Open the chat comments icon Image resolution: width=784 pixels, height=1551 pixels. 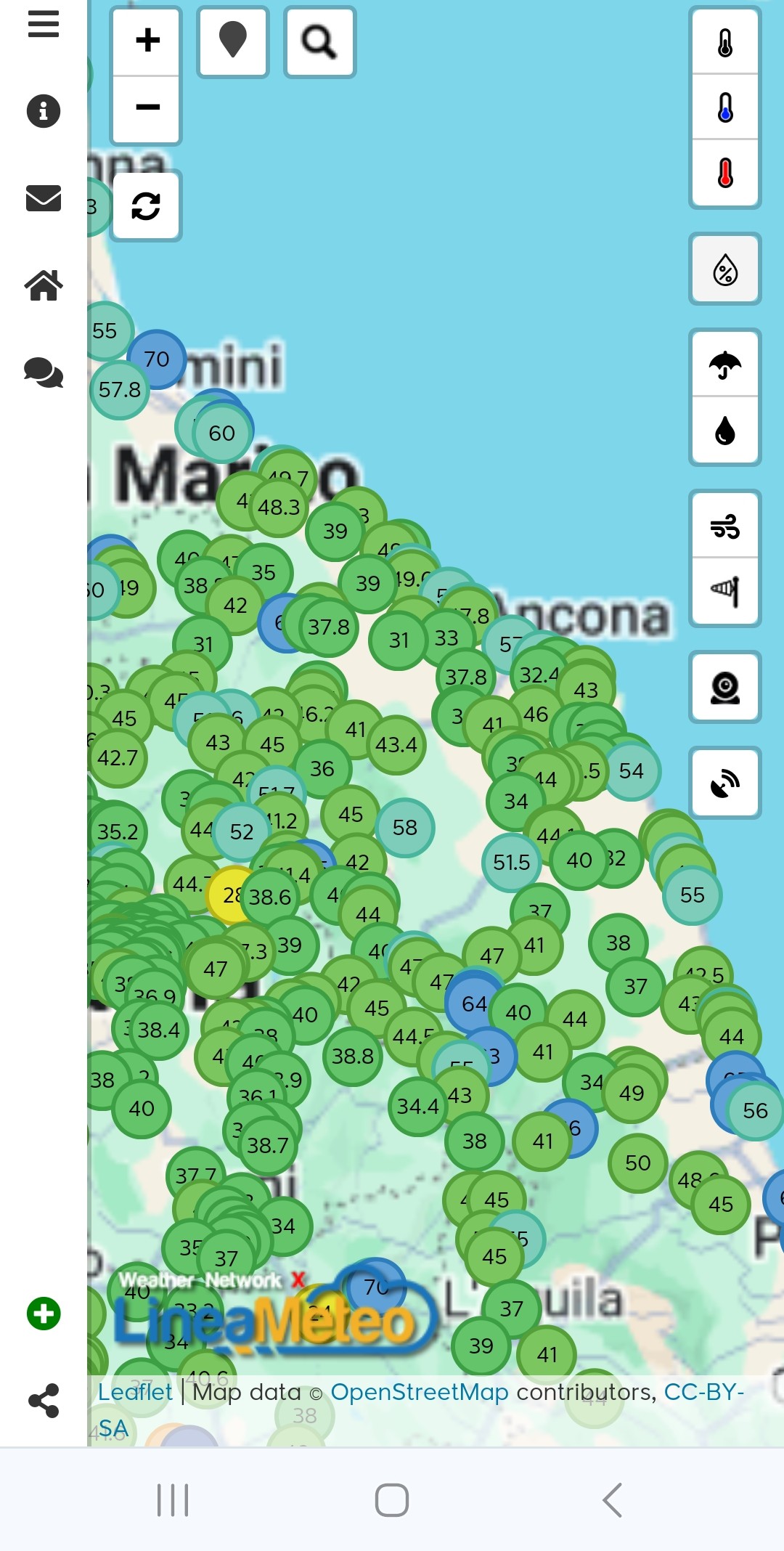click(44, 373)
